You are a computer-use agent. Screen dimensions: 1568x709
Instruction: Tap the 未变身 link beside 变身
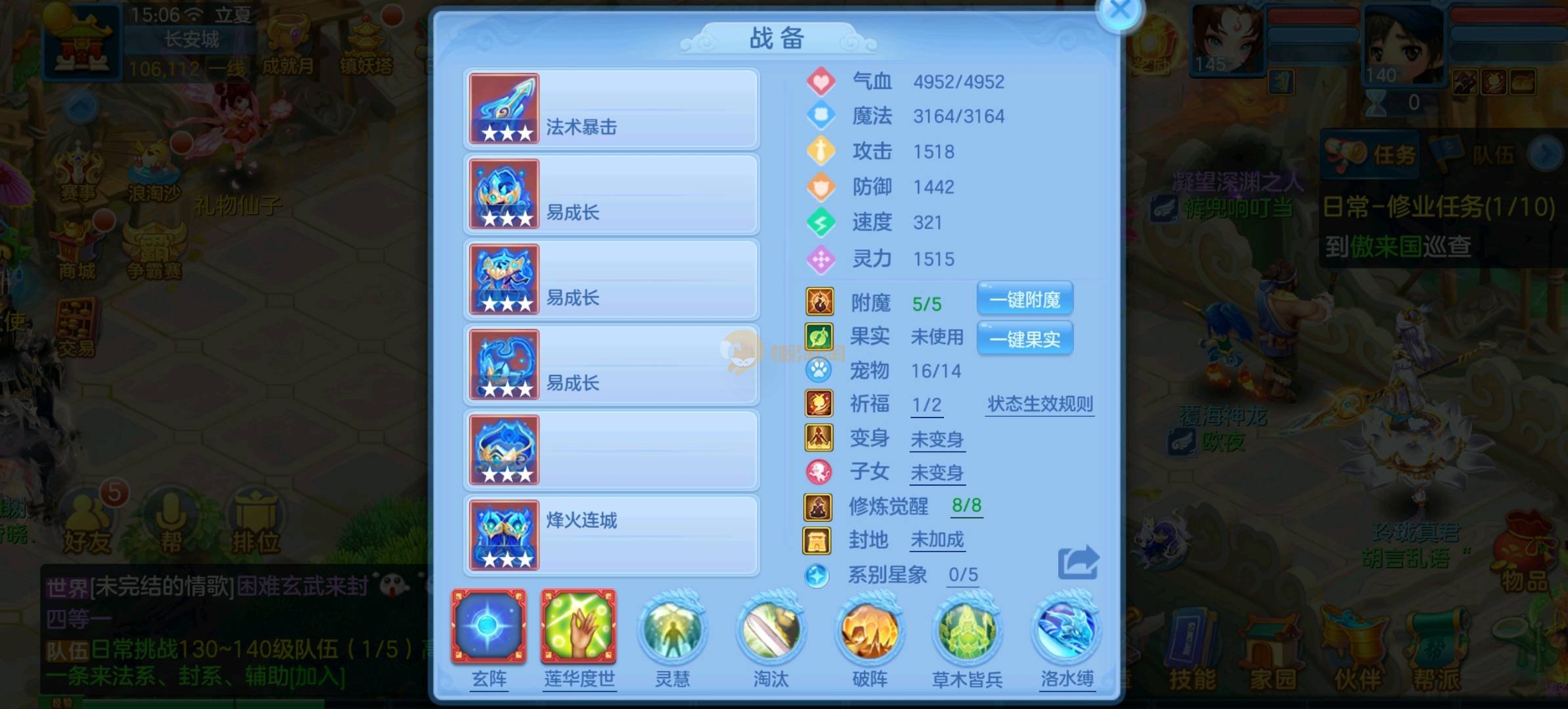pos(937,439)
